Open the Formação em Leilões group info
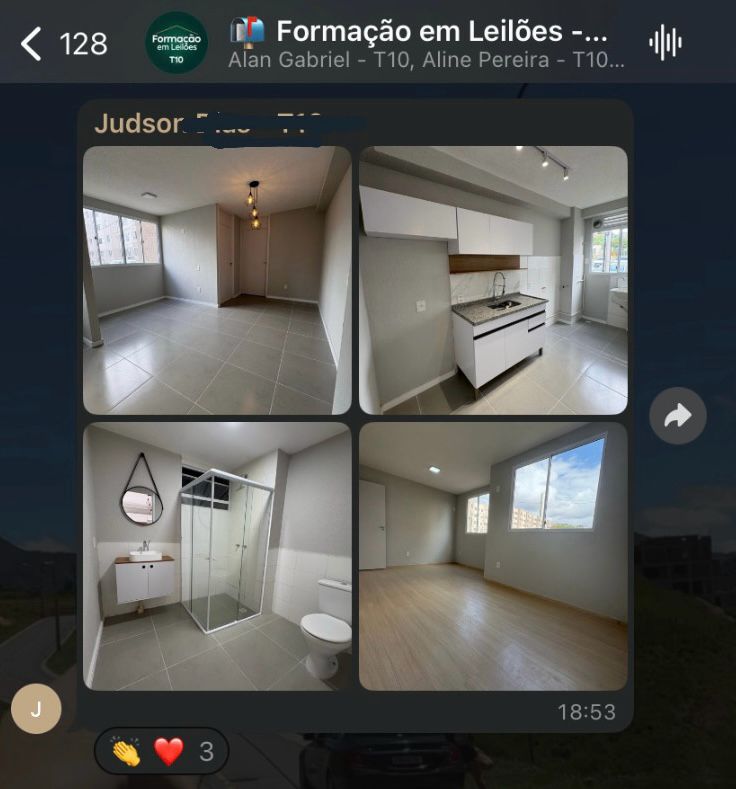 point(425,43)
